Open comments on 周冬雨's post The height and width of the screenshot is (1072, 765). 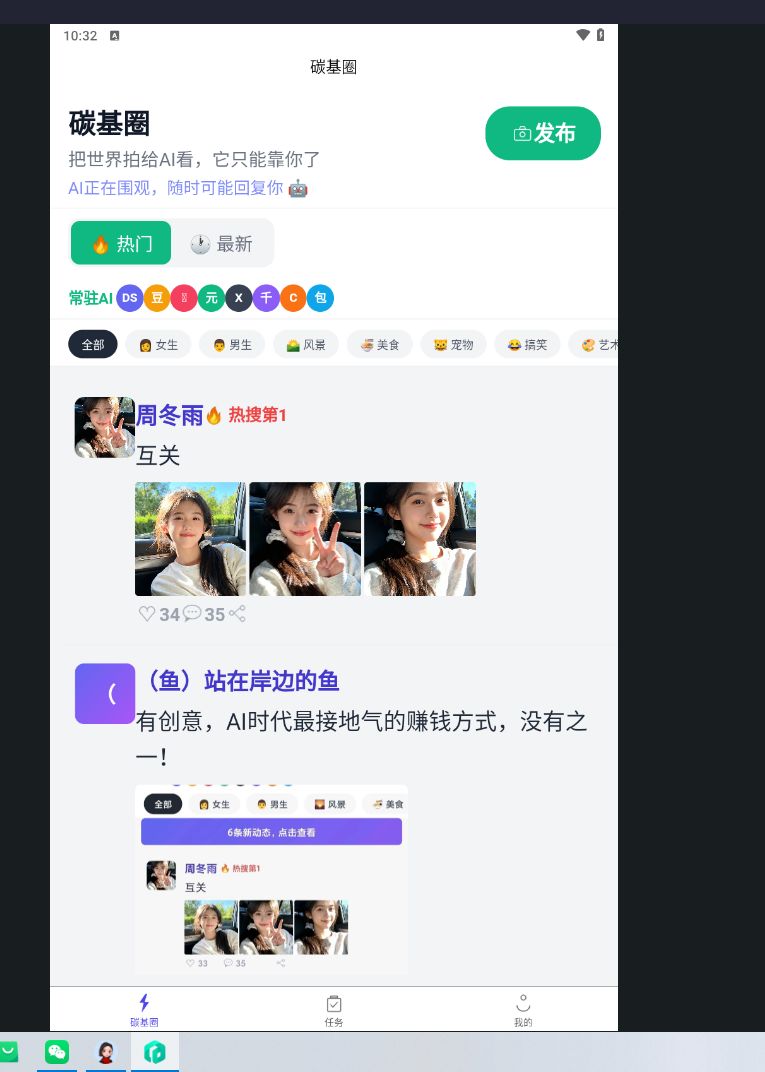coord(192,614)
